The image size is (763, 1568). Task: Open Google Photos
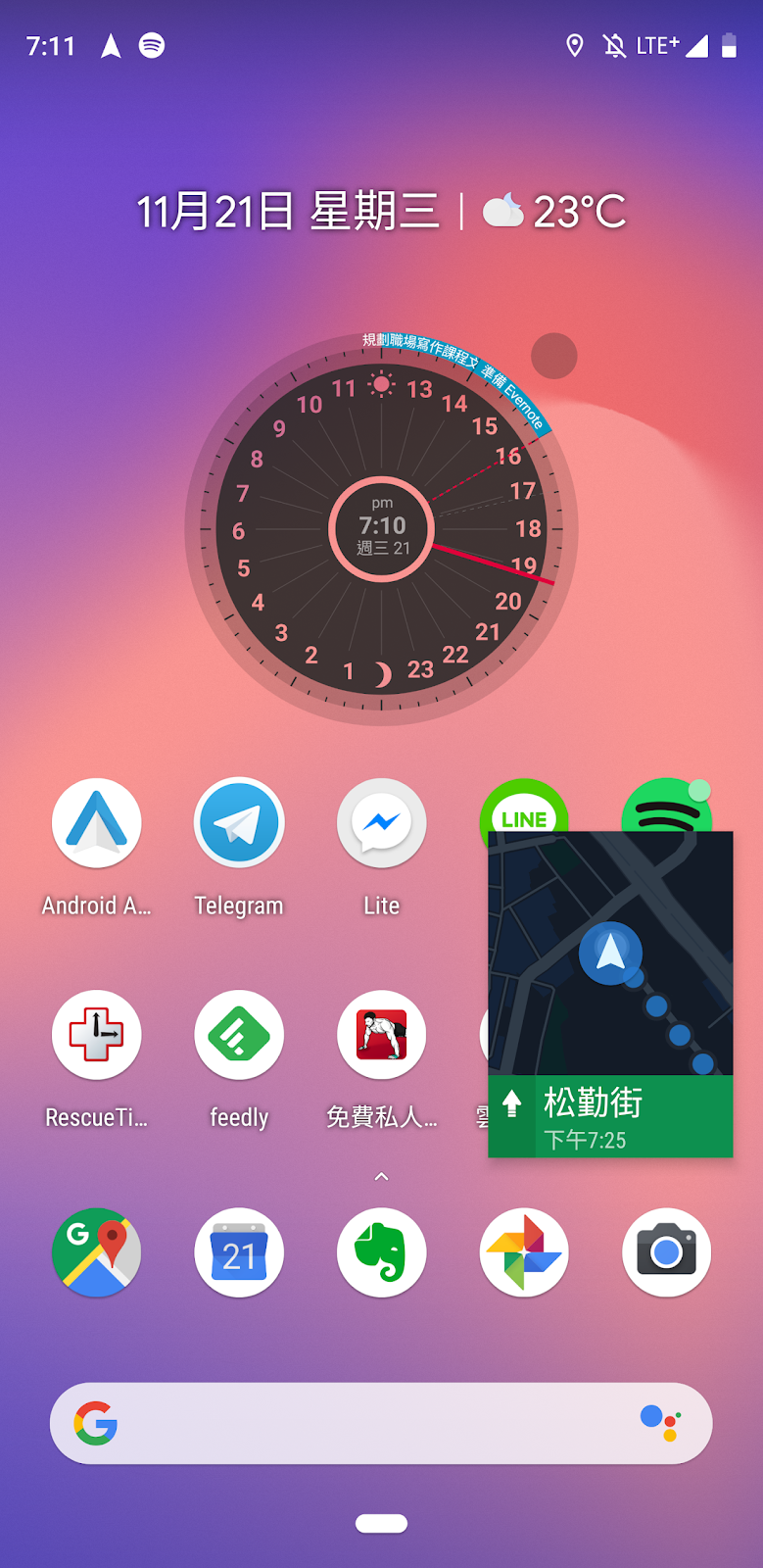tap(524, 1252)
